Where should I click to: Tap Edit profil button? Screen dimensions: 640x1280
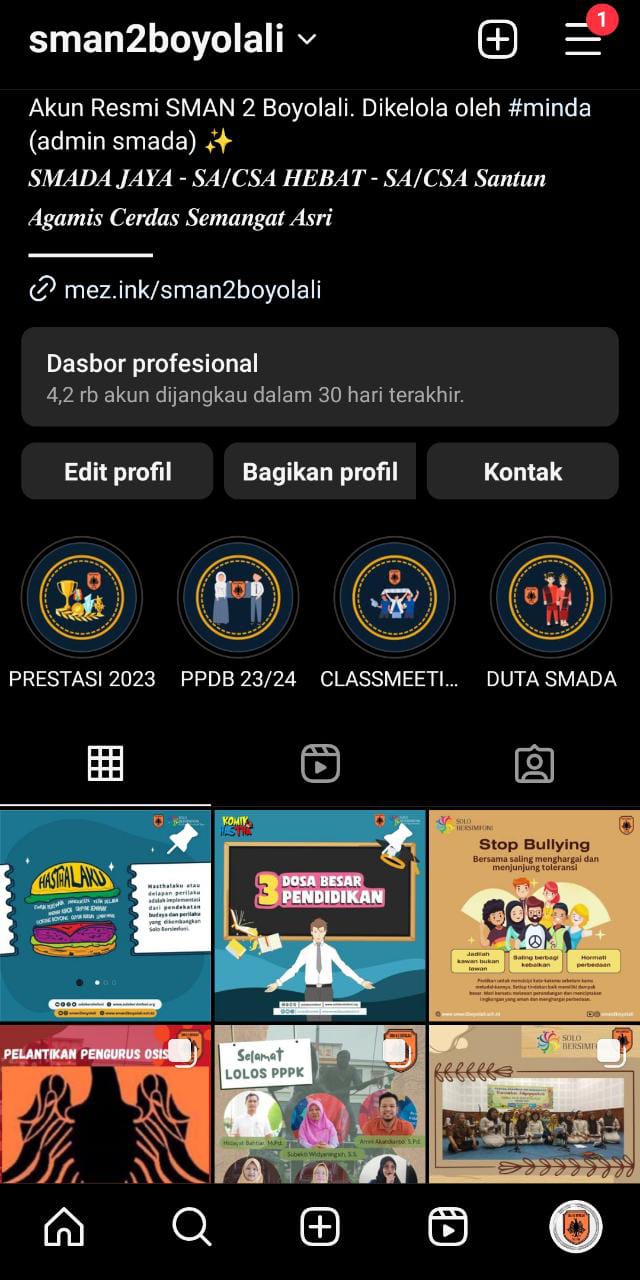(117, 472)
